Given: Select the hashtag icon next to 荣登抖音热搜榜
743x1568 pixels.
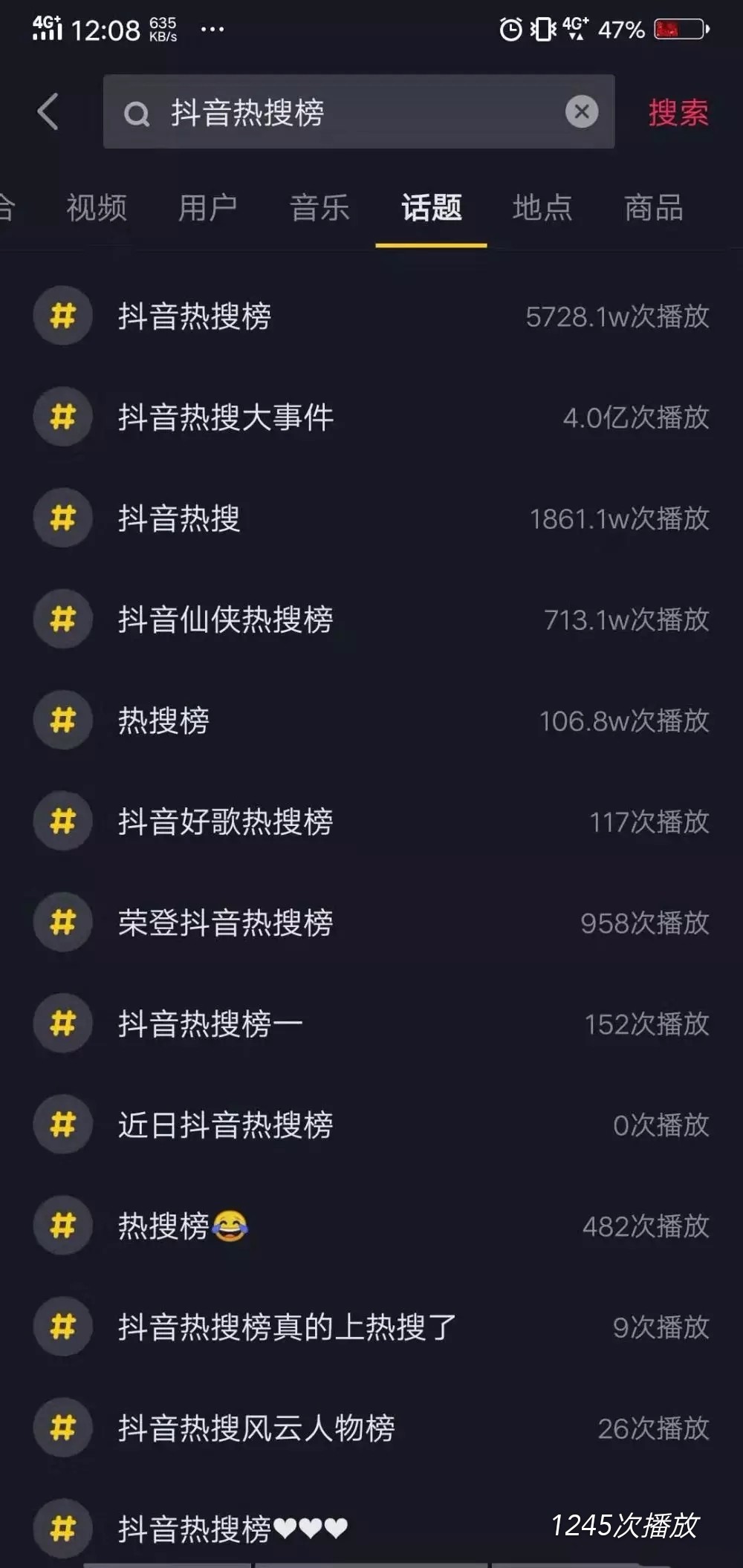Looking at the screenshot, I should [63, 923].
